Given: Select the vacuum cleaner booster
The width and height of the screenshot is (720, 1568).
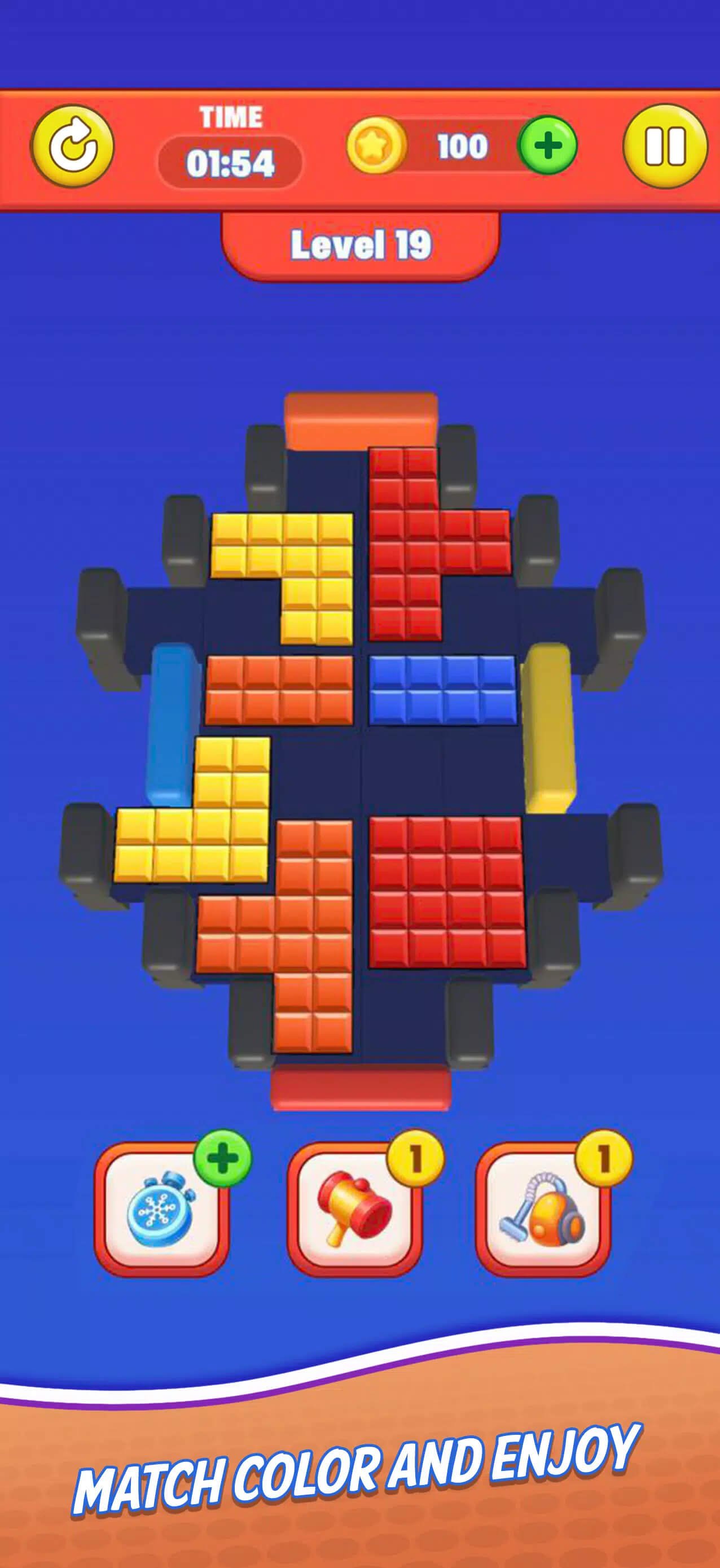Looking at the screenshot, I should coord(543,1209).
